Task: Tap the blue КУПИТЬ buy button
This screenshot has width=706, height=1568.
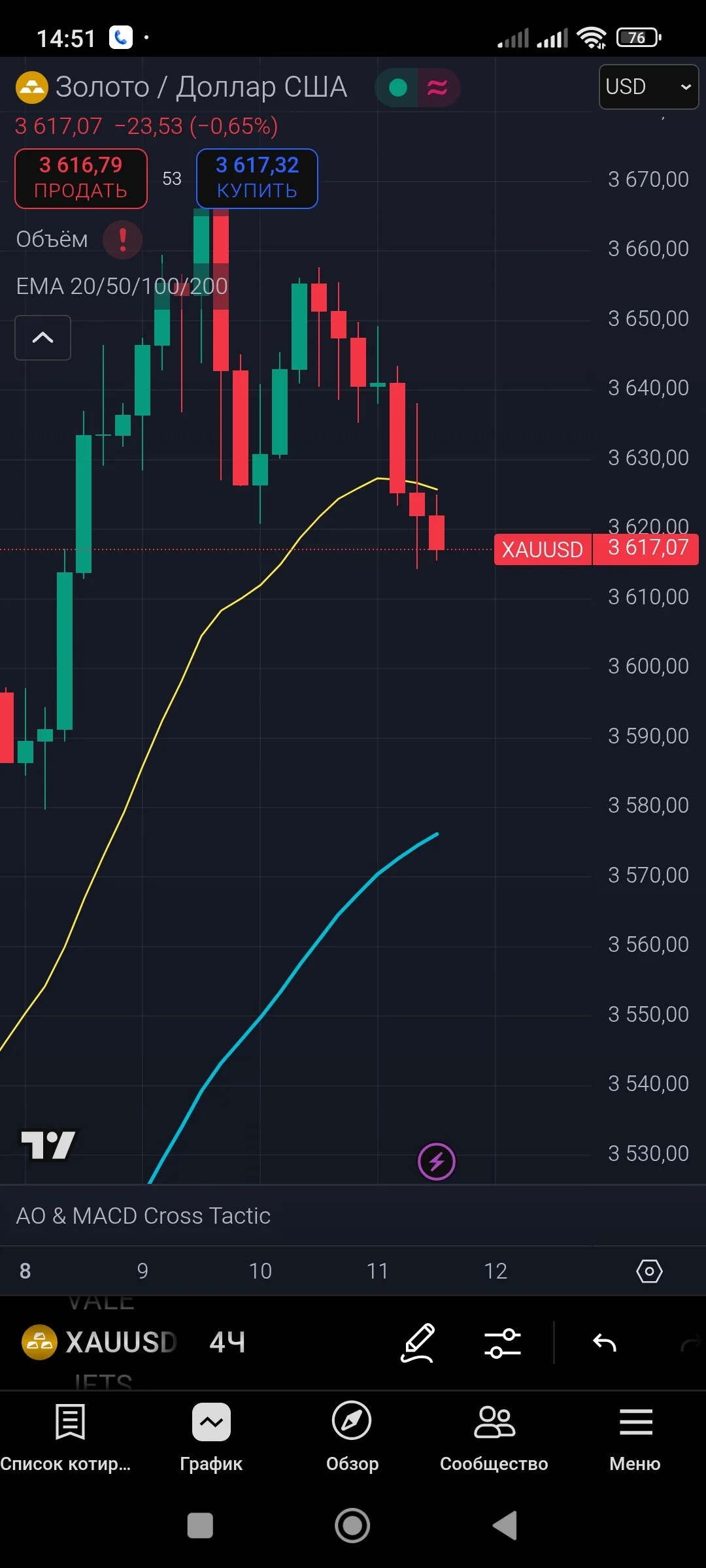Action: pyautogui.click(x=257, y=178)
